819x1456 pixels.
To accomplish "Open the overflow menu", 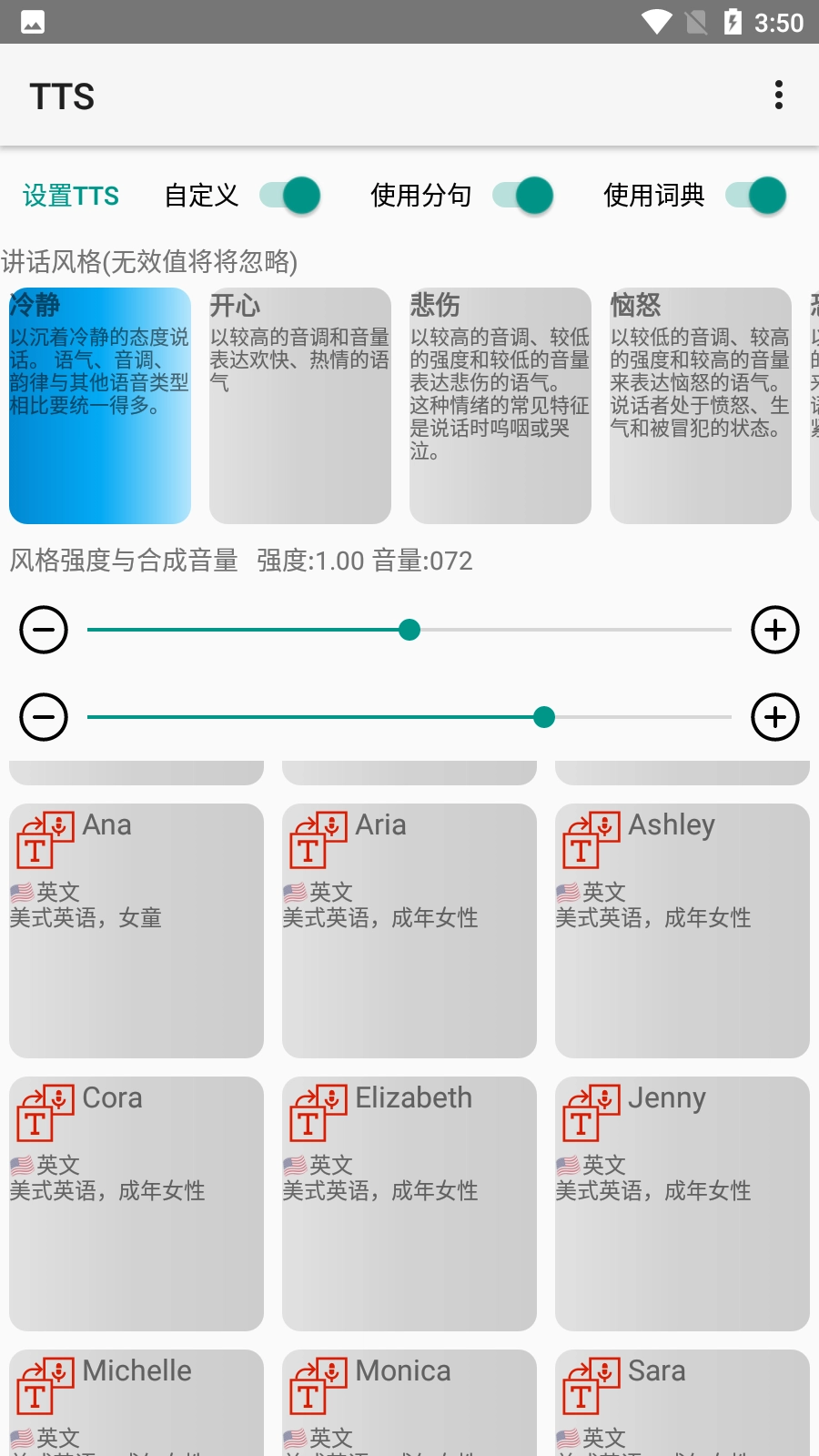I will coord(778,95).
